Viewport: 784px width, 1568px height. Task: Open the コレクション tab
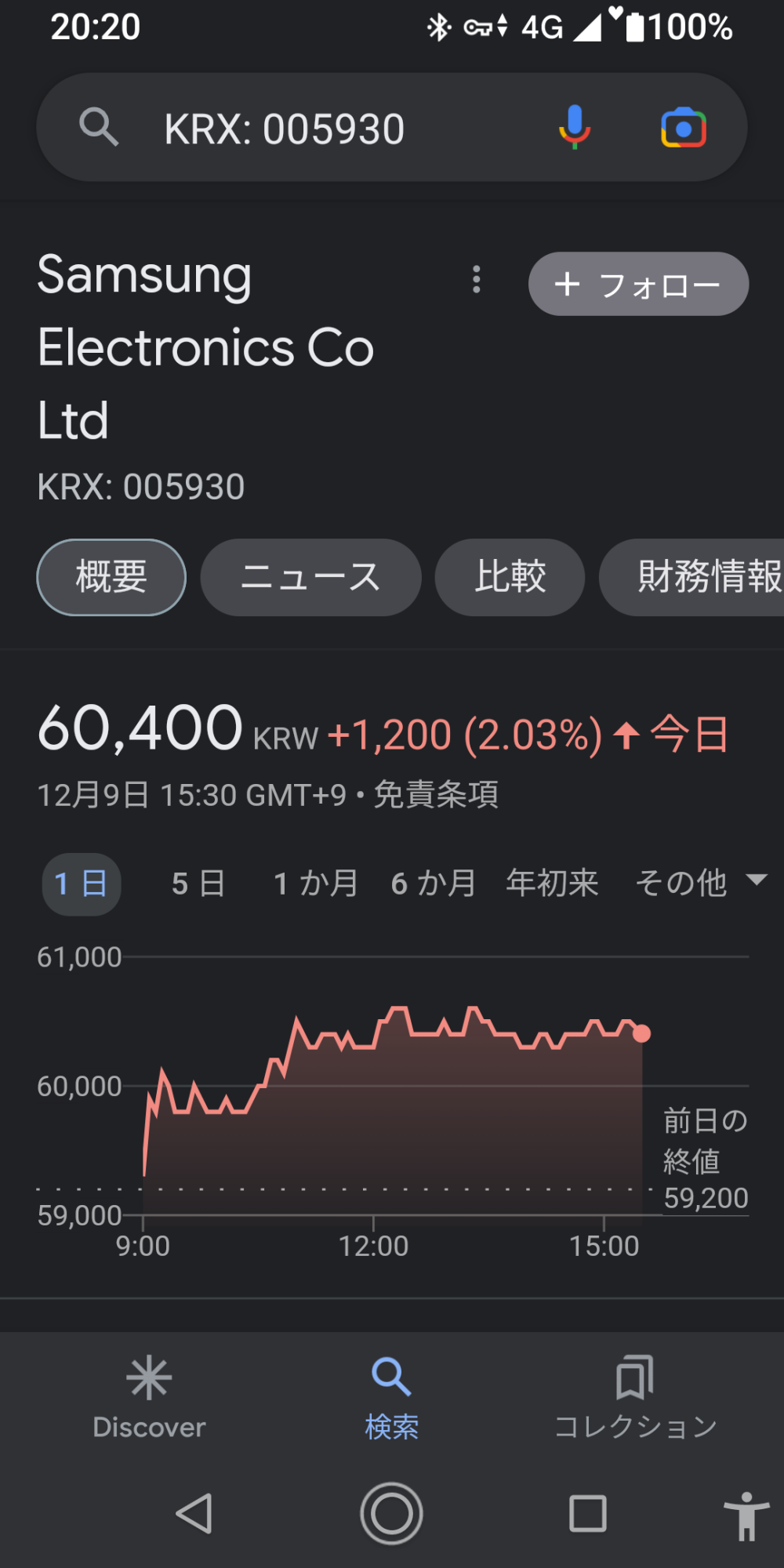[x=635, y=1397]
